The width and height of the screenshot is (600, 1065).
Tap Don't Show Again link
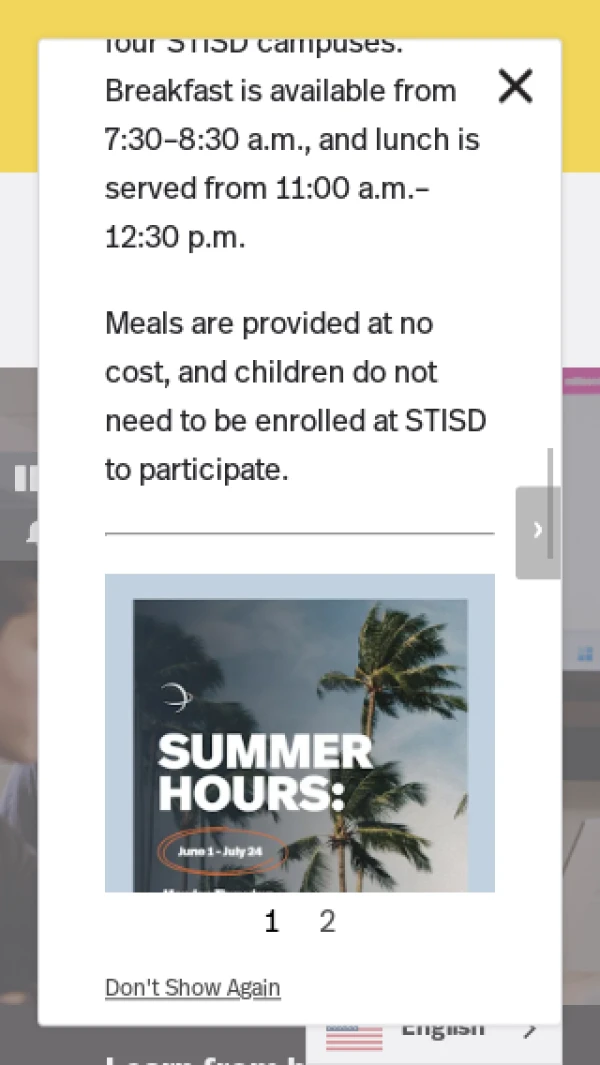[192, 988]
